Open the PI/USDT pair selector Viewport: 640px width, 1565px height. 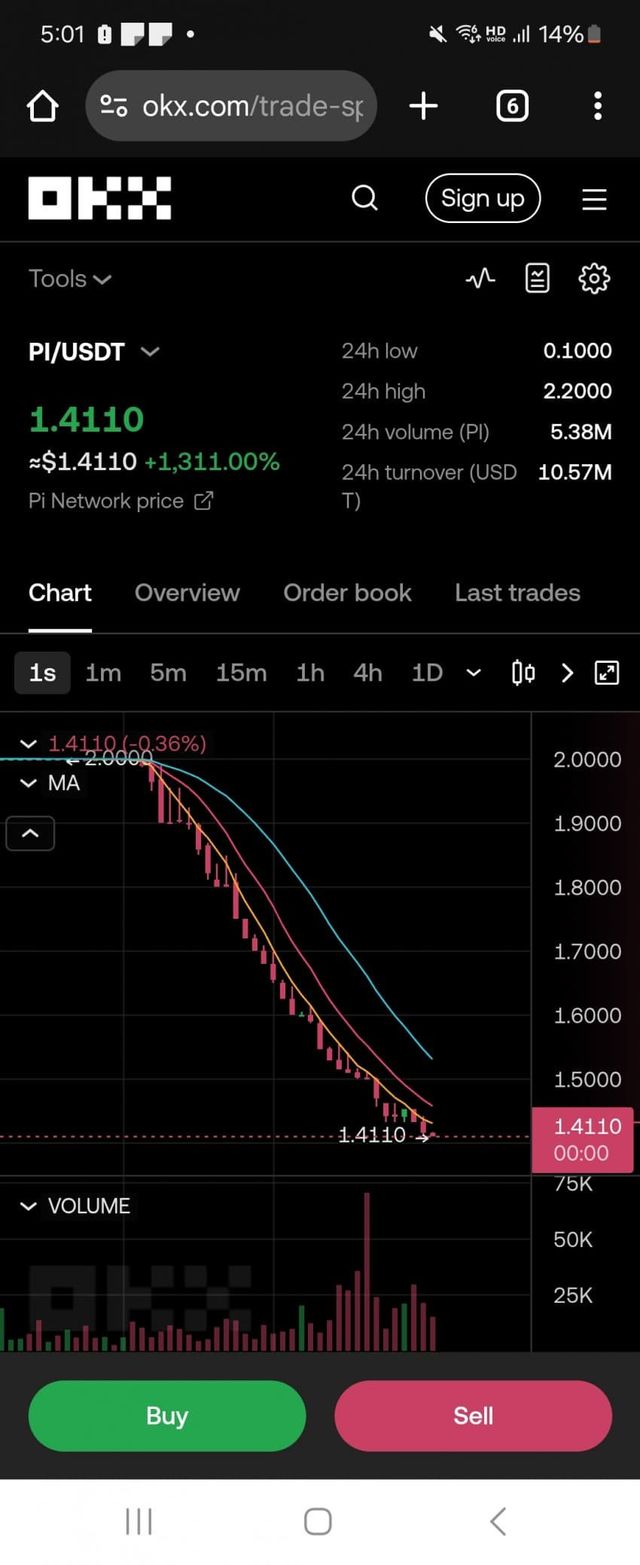[x=94, y=352]
